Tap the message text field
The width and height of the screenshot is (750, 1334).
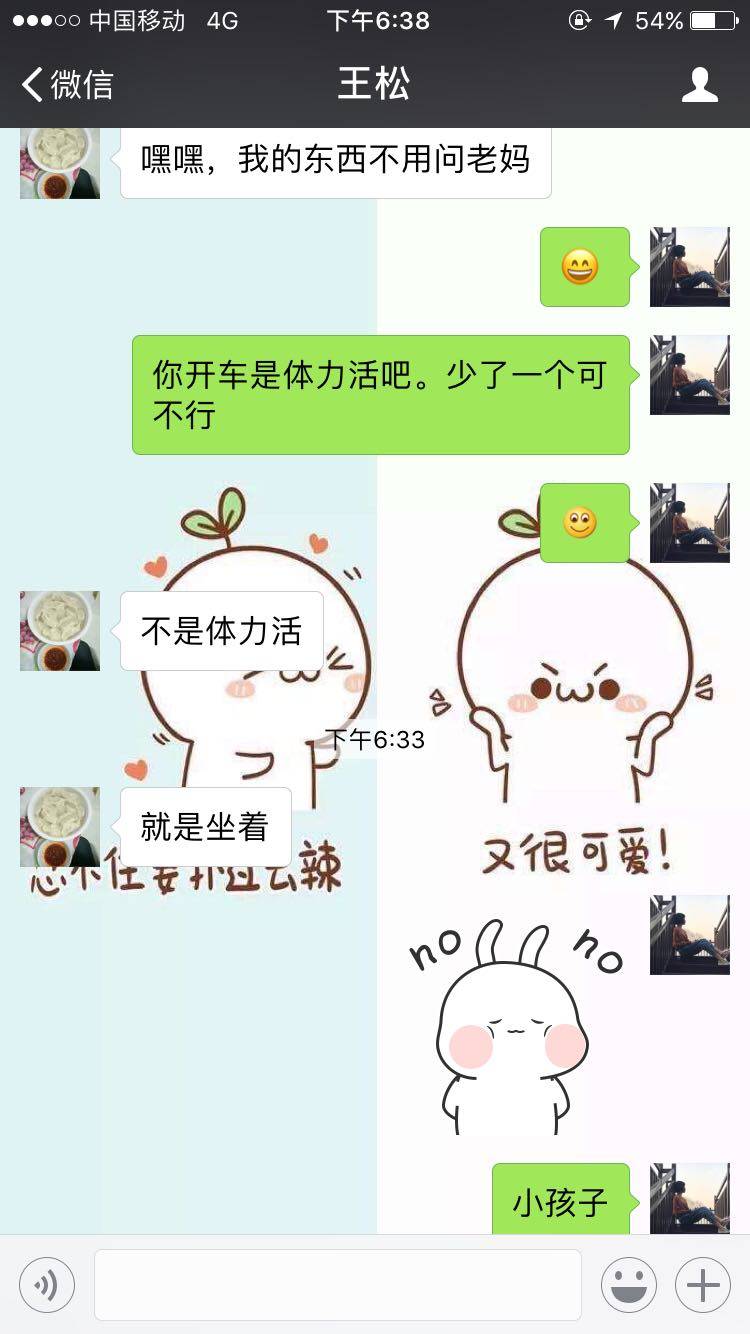pyautogui.click(x=338, y=1285)
